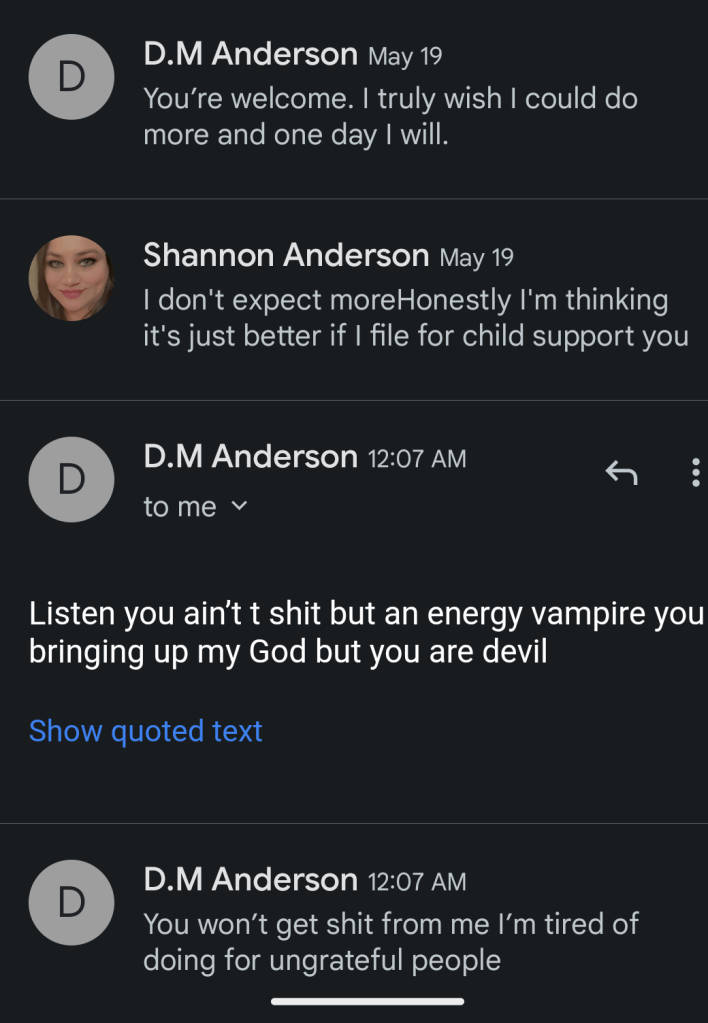Viewport: 708px width, 1023px height.
Task: Expand D.M Anderson's "You're welcome" message
Action: [x=390, y=115]
